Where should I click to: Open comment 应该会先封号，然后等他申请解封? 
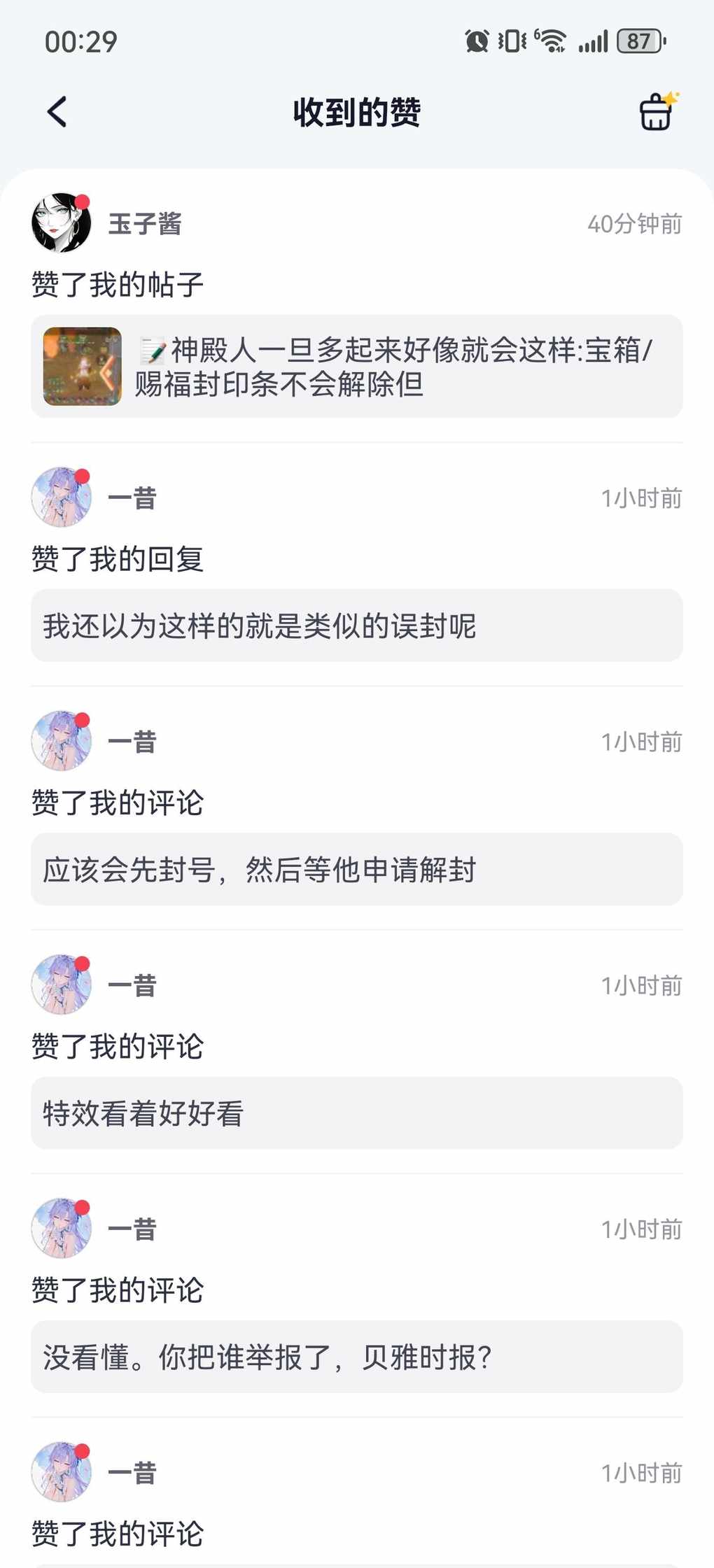pos(356,870)
